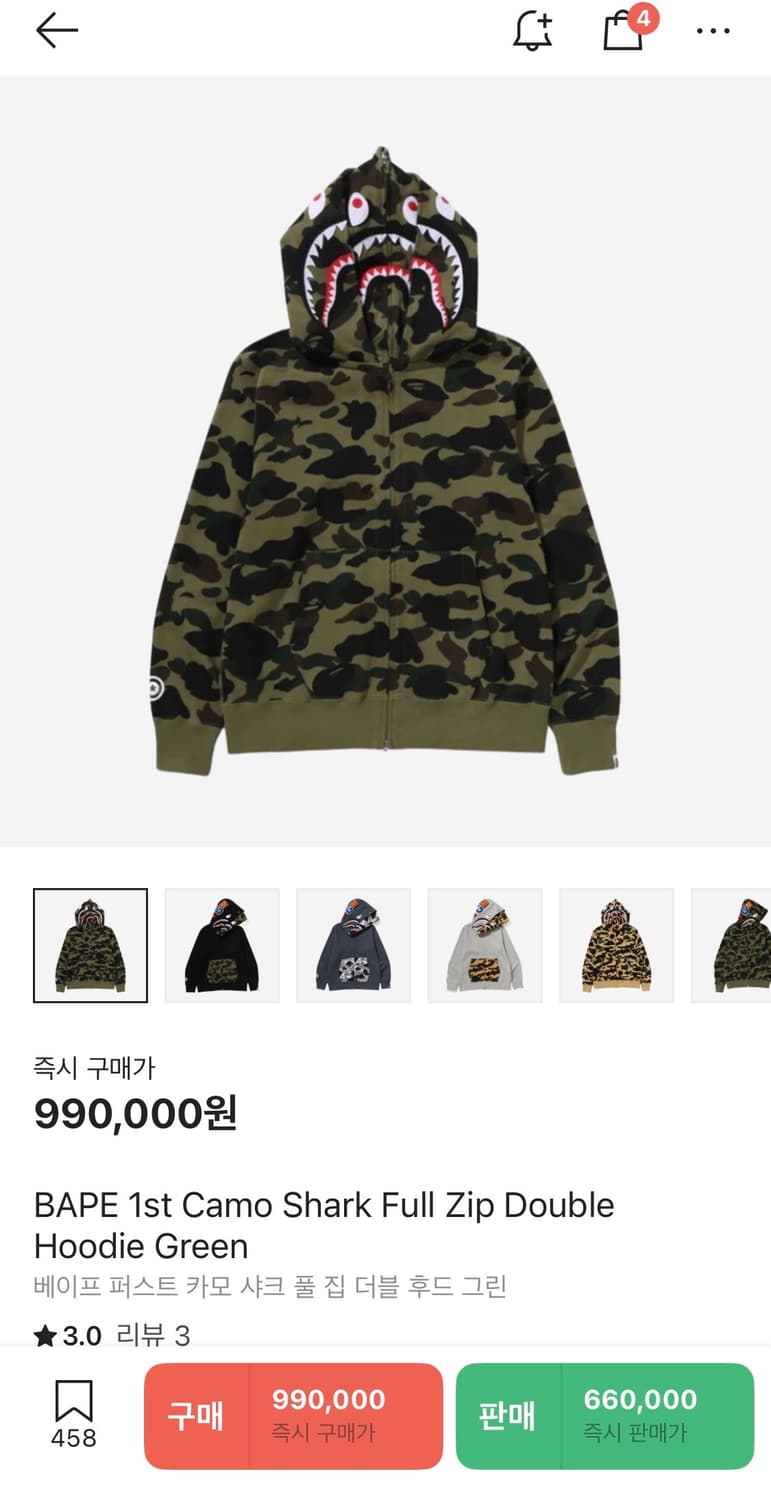Tap the back arrow to leave product page
The width and height of the screenshot is (771, 1500).
tap(55, 29)
